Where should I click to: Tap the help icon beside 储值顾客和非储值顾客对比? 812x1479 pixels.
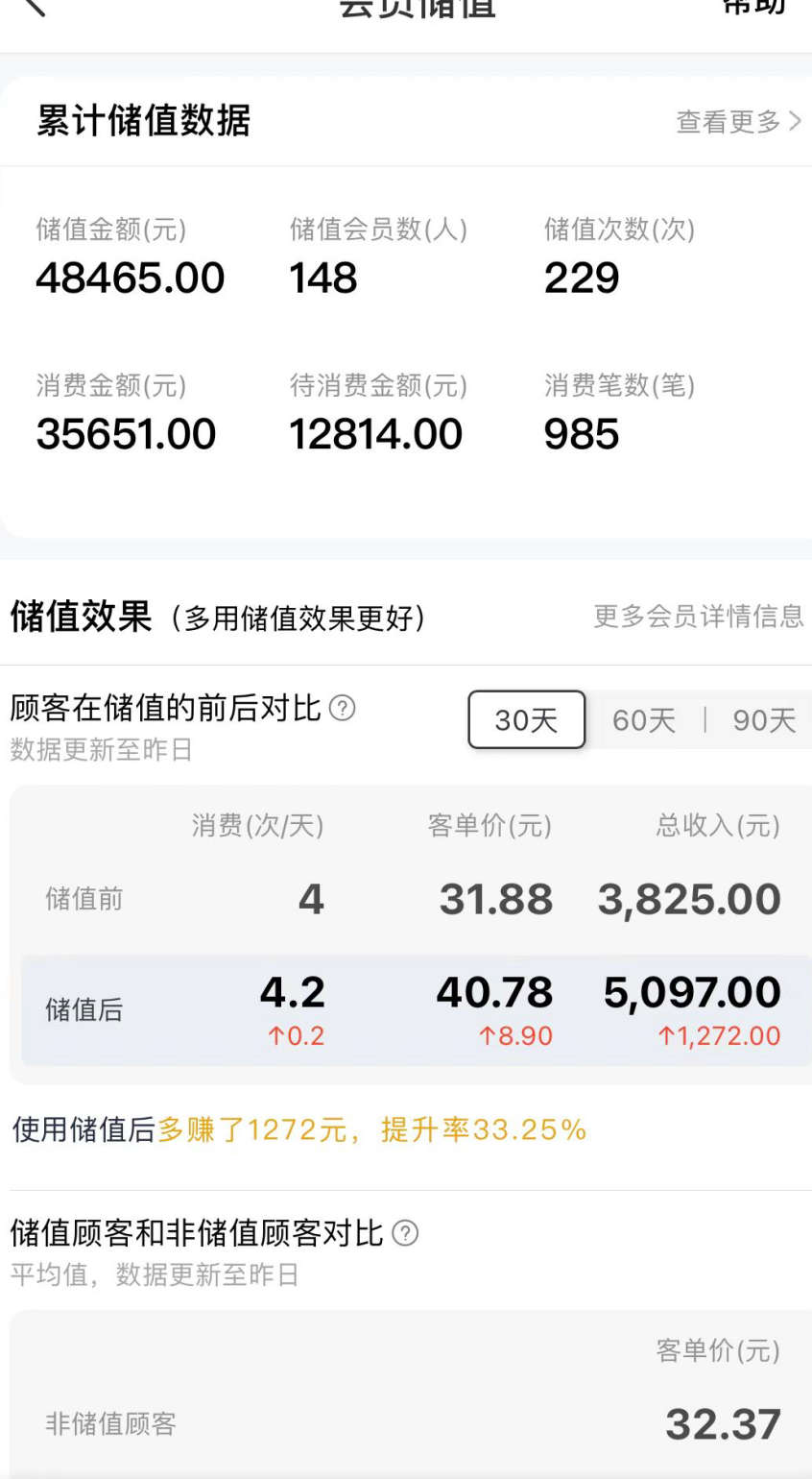(x=405, y=1233)
